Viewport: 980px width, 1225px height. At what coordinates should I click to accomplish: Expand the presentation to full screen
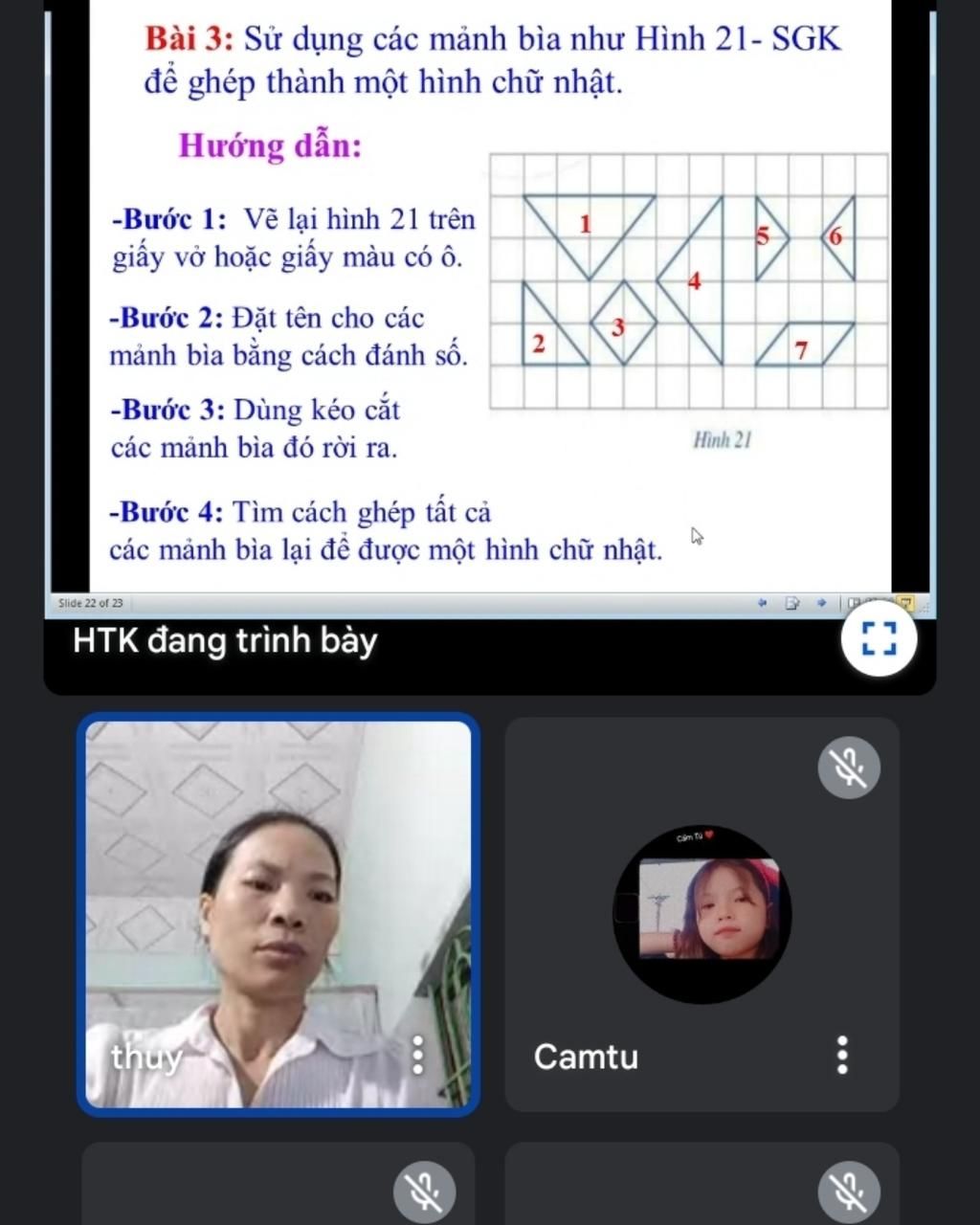click(x=879, y=639)
